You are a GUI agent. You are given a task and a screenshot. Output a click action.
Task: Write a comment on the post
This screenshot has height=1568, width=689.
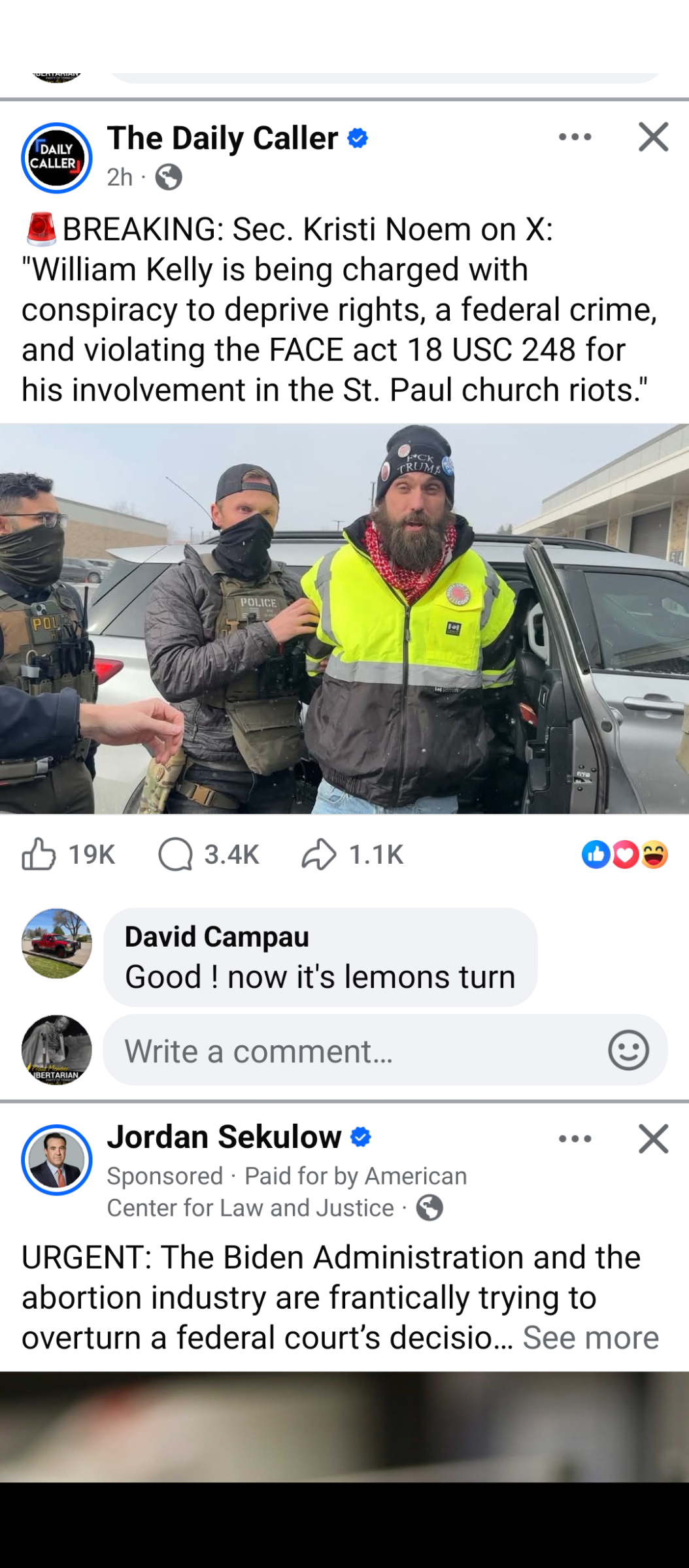354,1051
